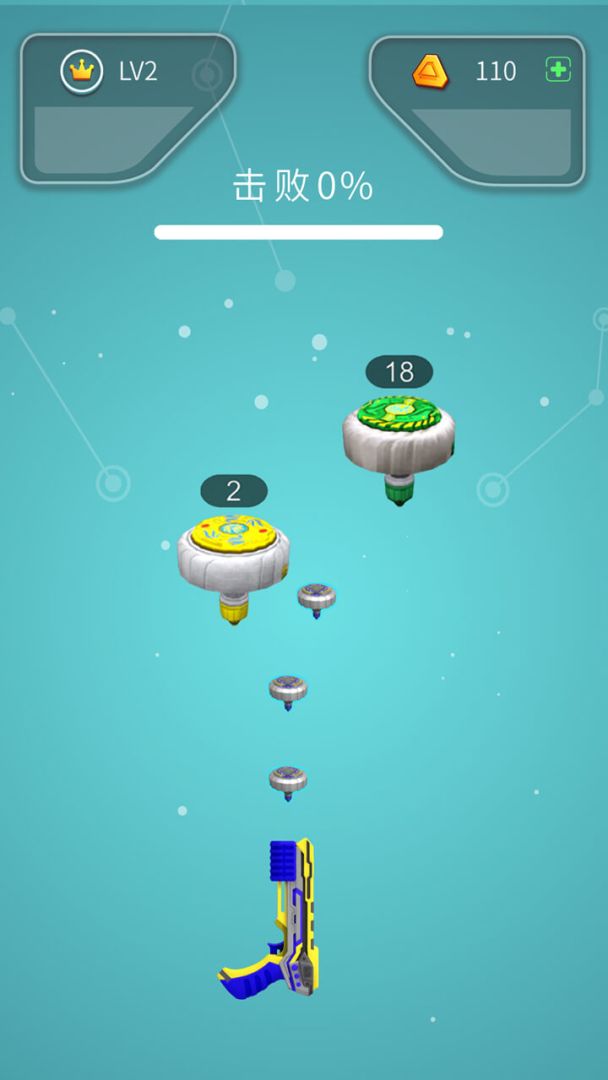
Task: Open the LV2 level panel
Action: [128, 109]
